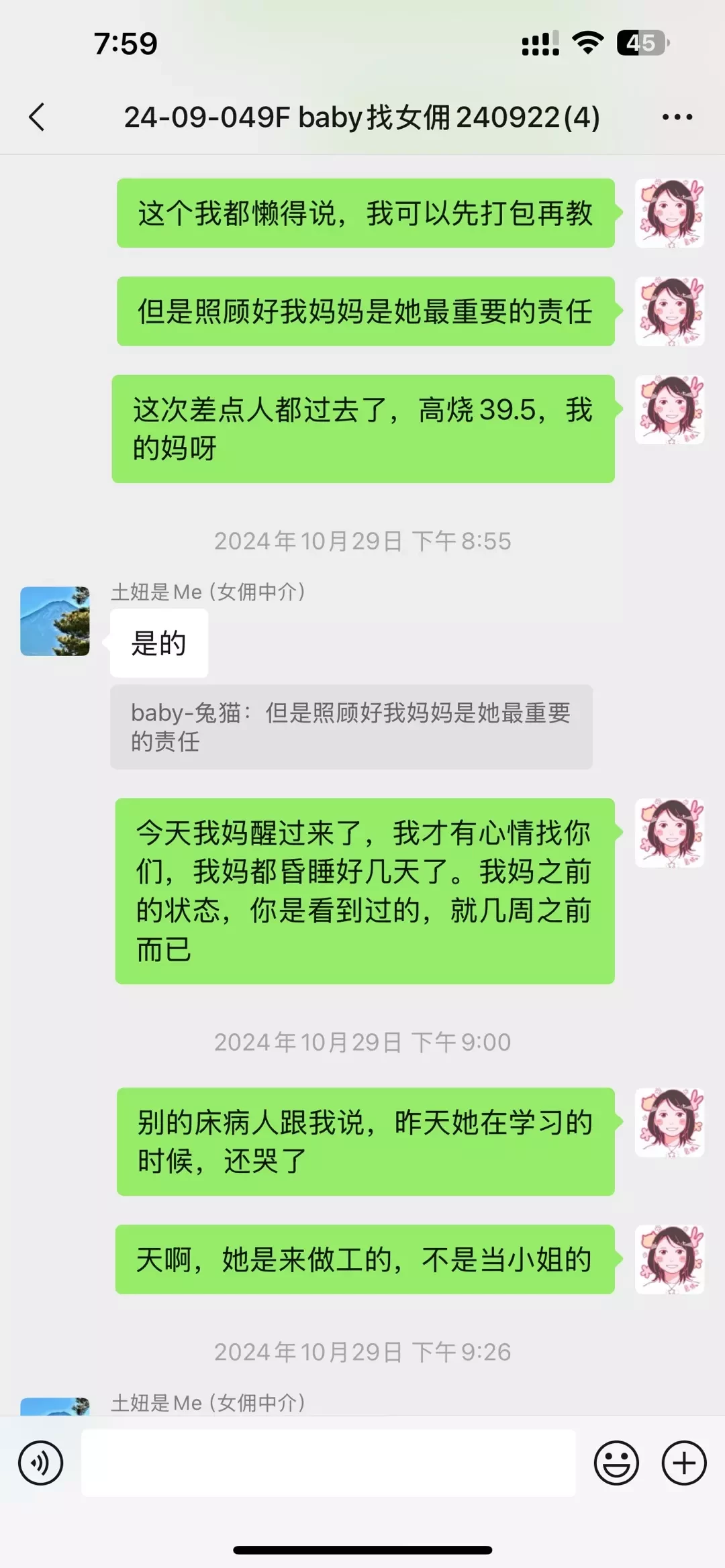The width and height of the screenshot is (725, 1568).
Task: Open the emoji sticker panel
Action: tap(616, 1463)
